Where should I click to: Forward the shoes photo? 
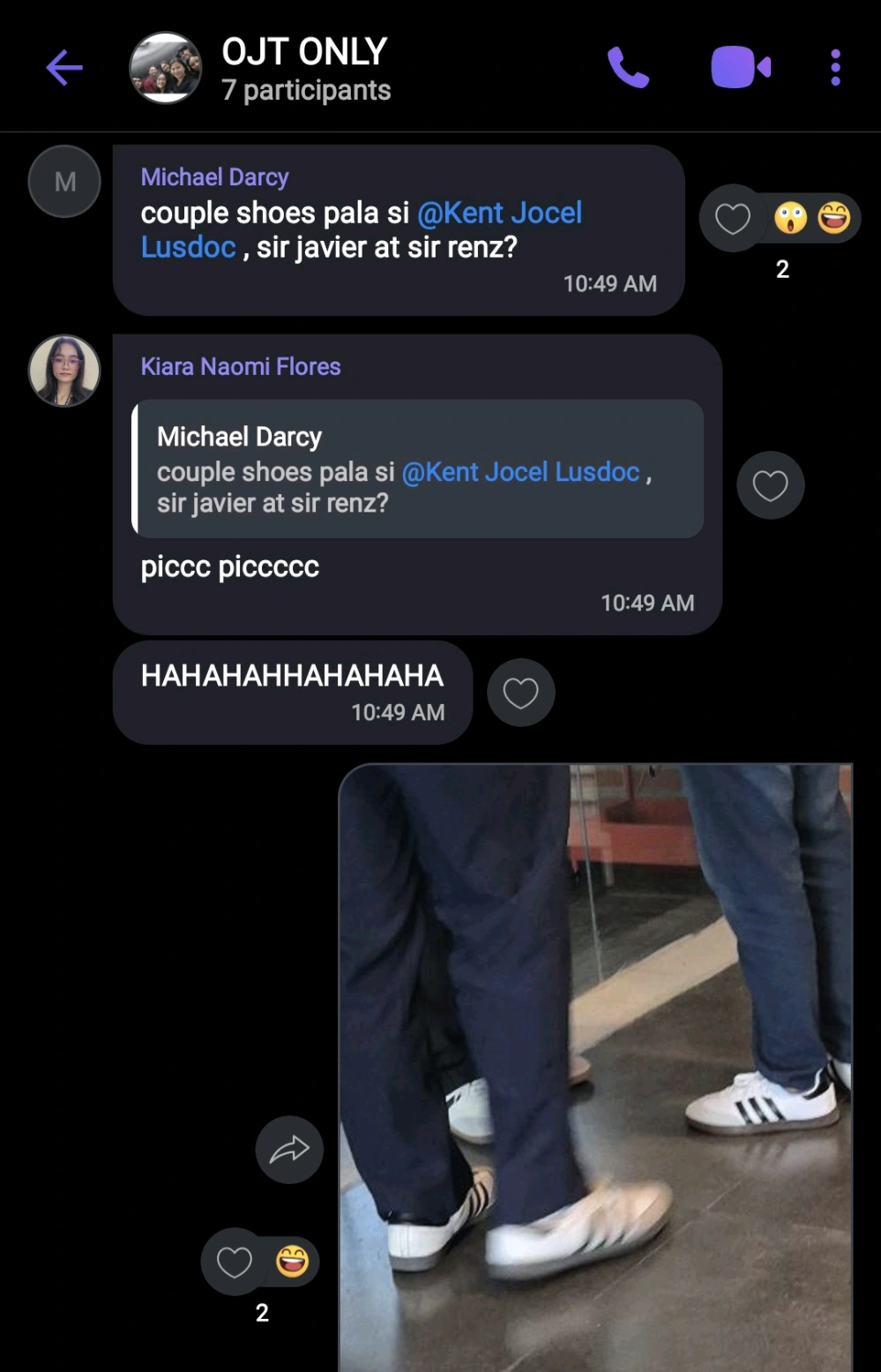point(289,1150)
